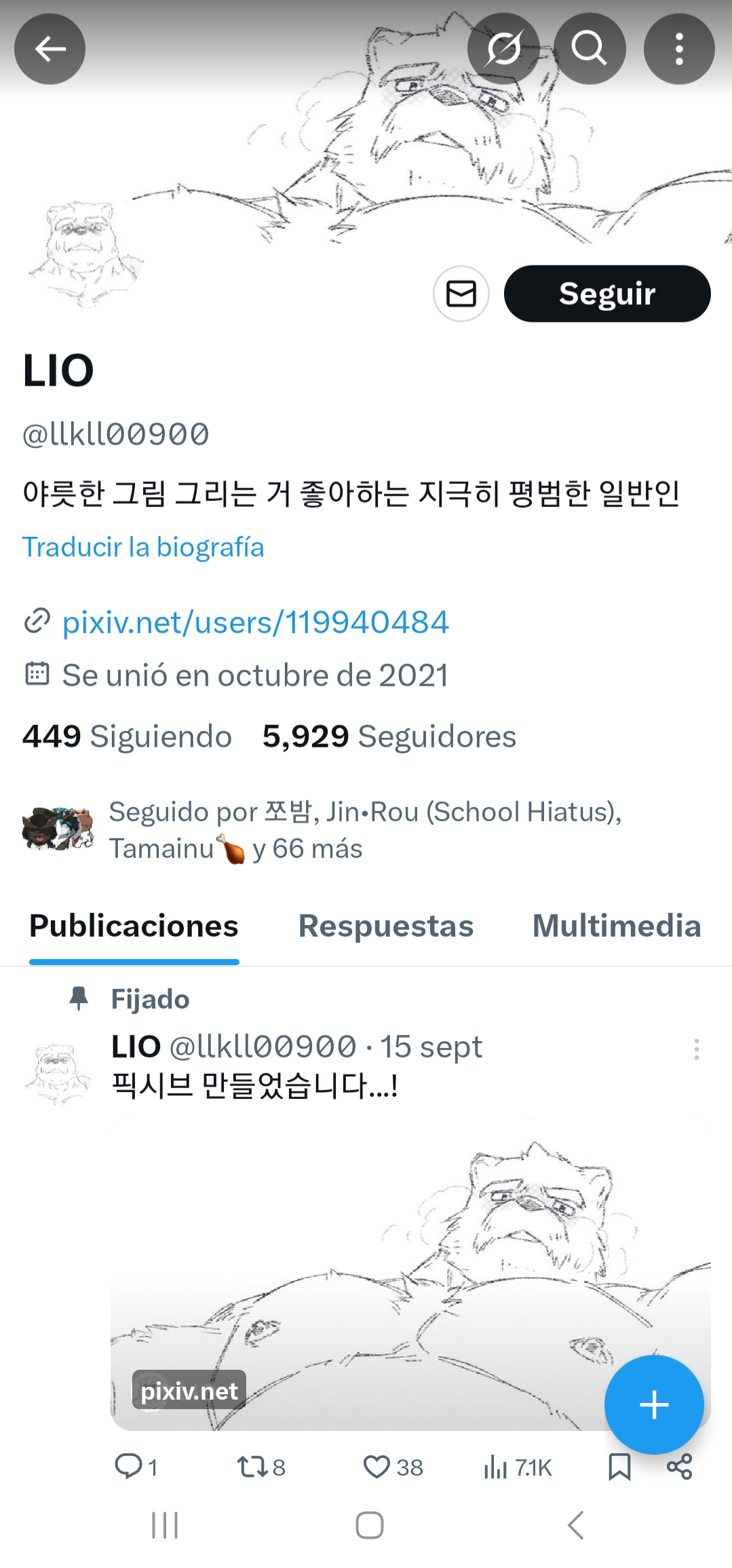Tap the Grok slash icon in header
This screenshot has width=732, height=1568.
click(503, 49)
